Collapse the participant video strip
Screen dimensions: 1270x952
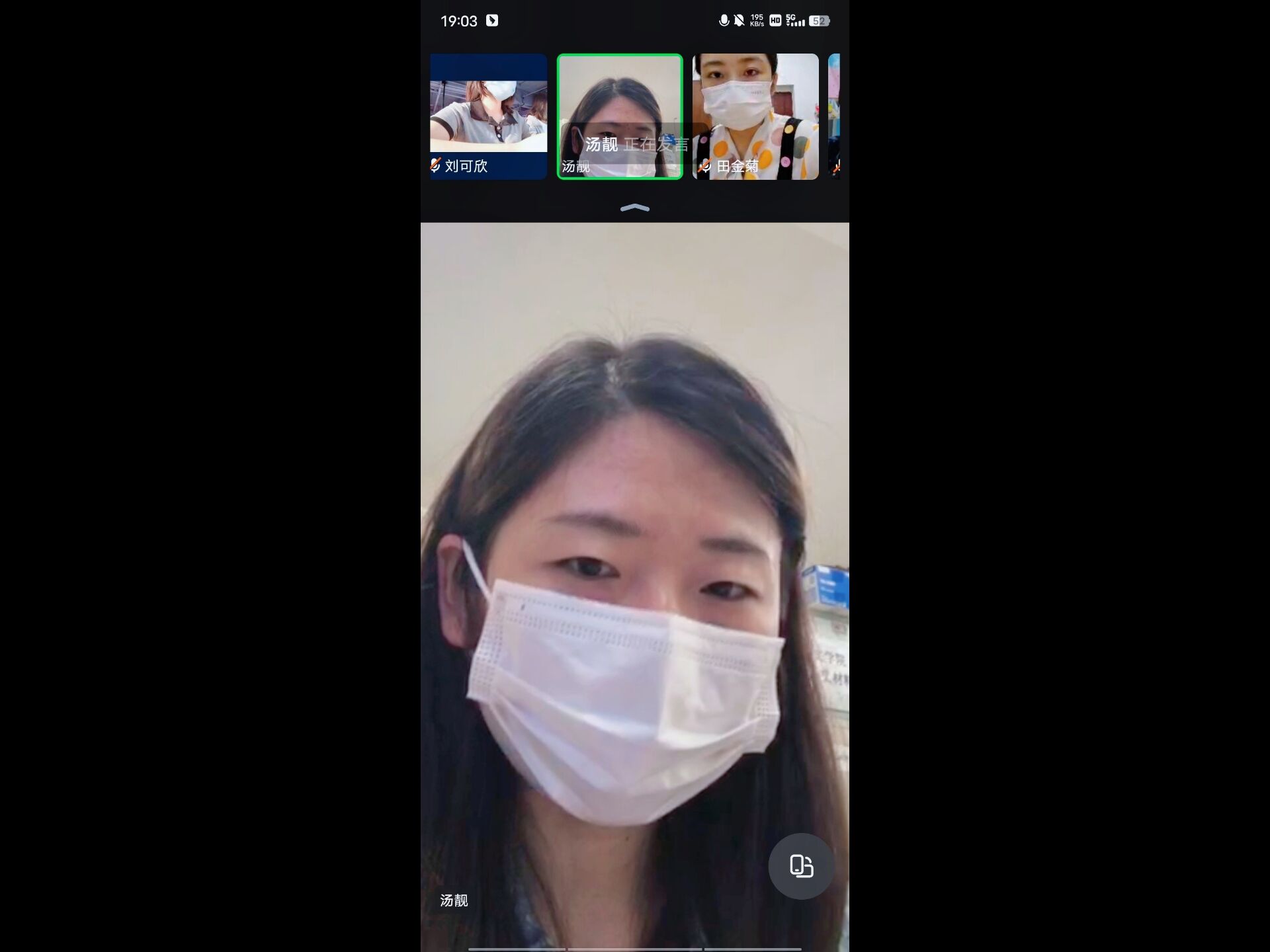(x=634, y=208)
